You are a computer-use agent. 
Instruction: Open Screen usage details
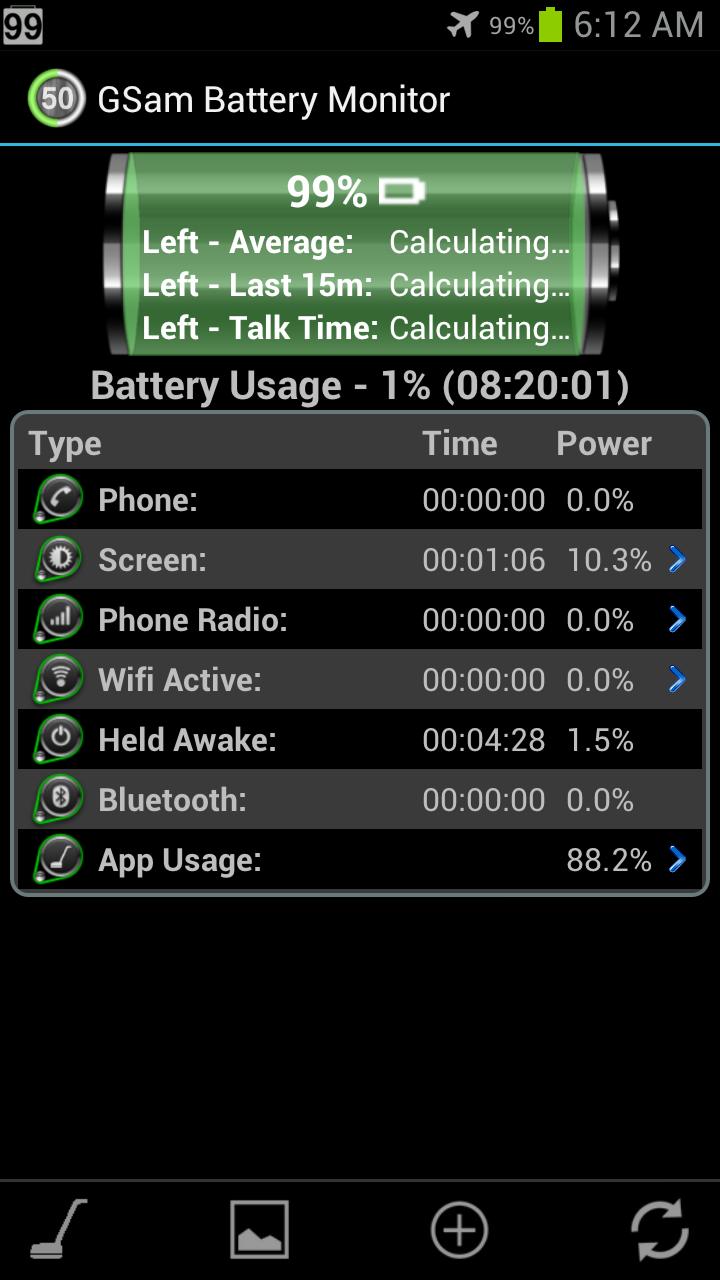tap(360, 560)
